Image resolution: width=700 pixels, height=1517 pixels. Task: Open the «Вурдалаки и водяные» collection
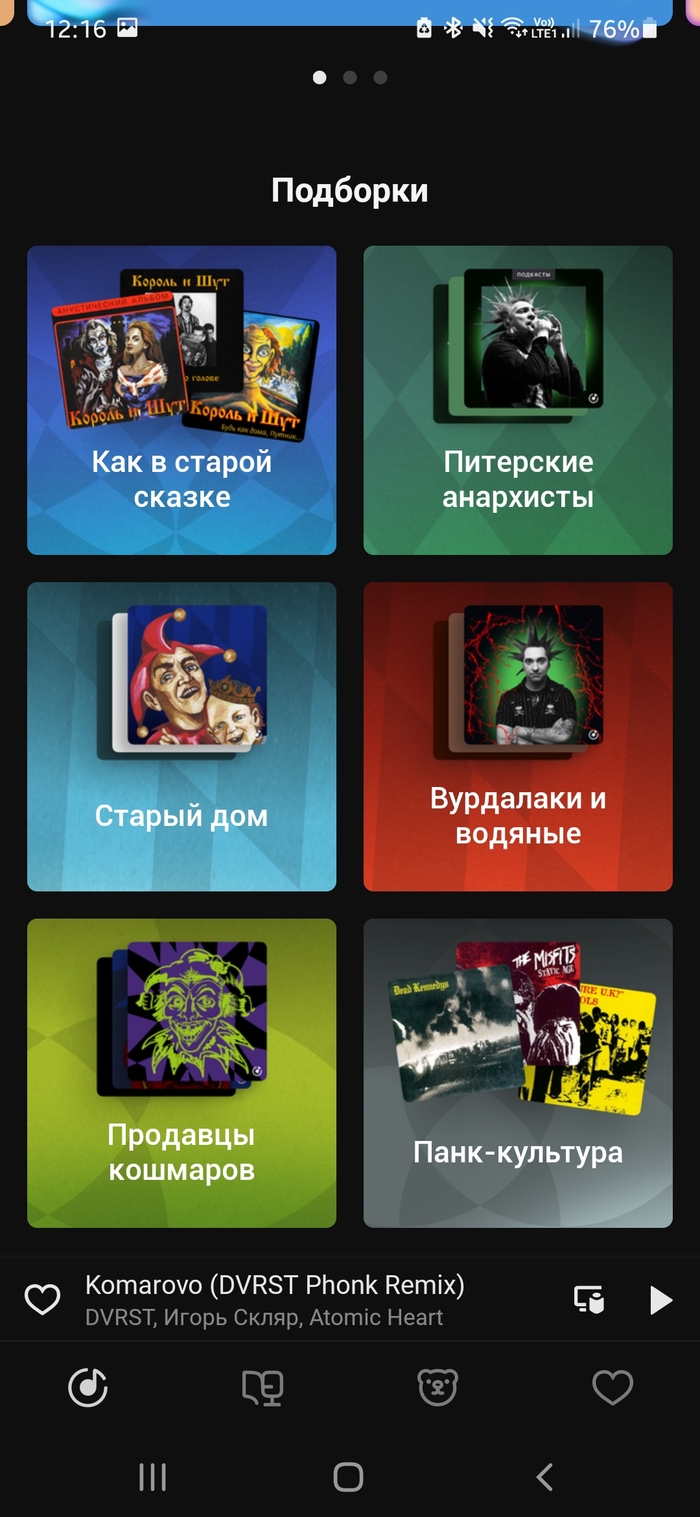pos(517,736)
